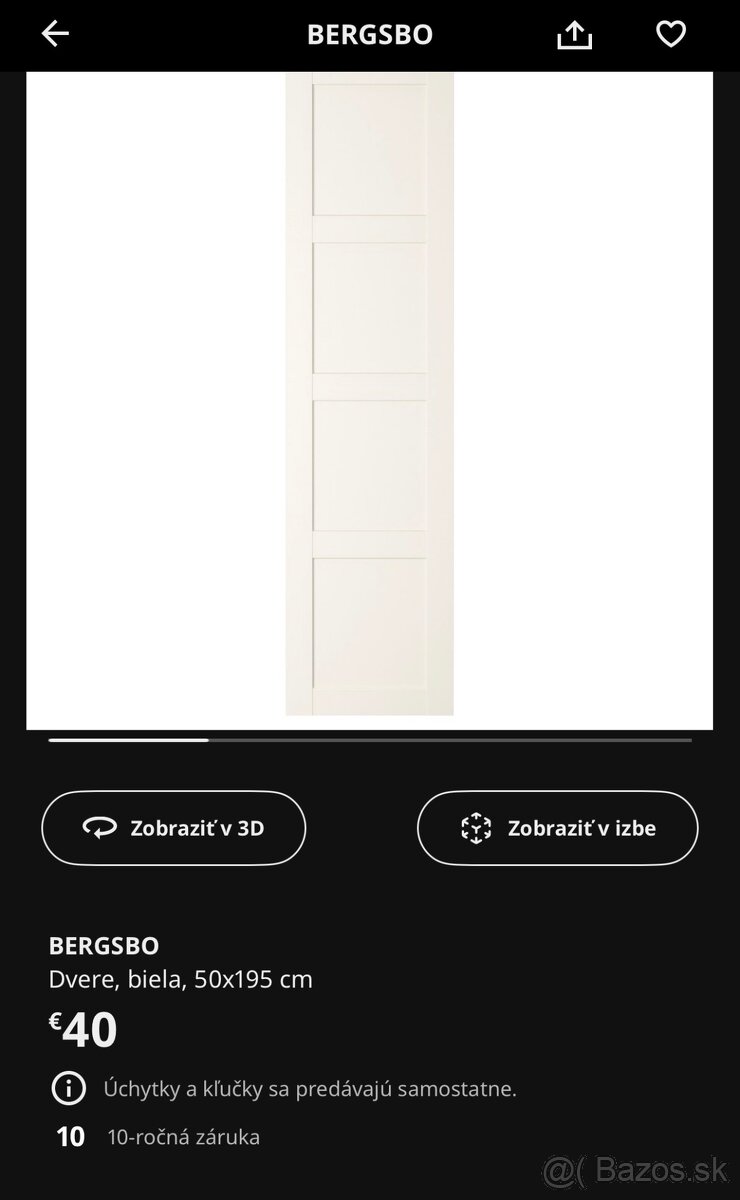Open the share icon at the top
Image resolution: width=740 pixels, height=1200 pixels.
(x=574, y=34)
